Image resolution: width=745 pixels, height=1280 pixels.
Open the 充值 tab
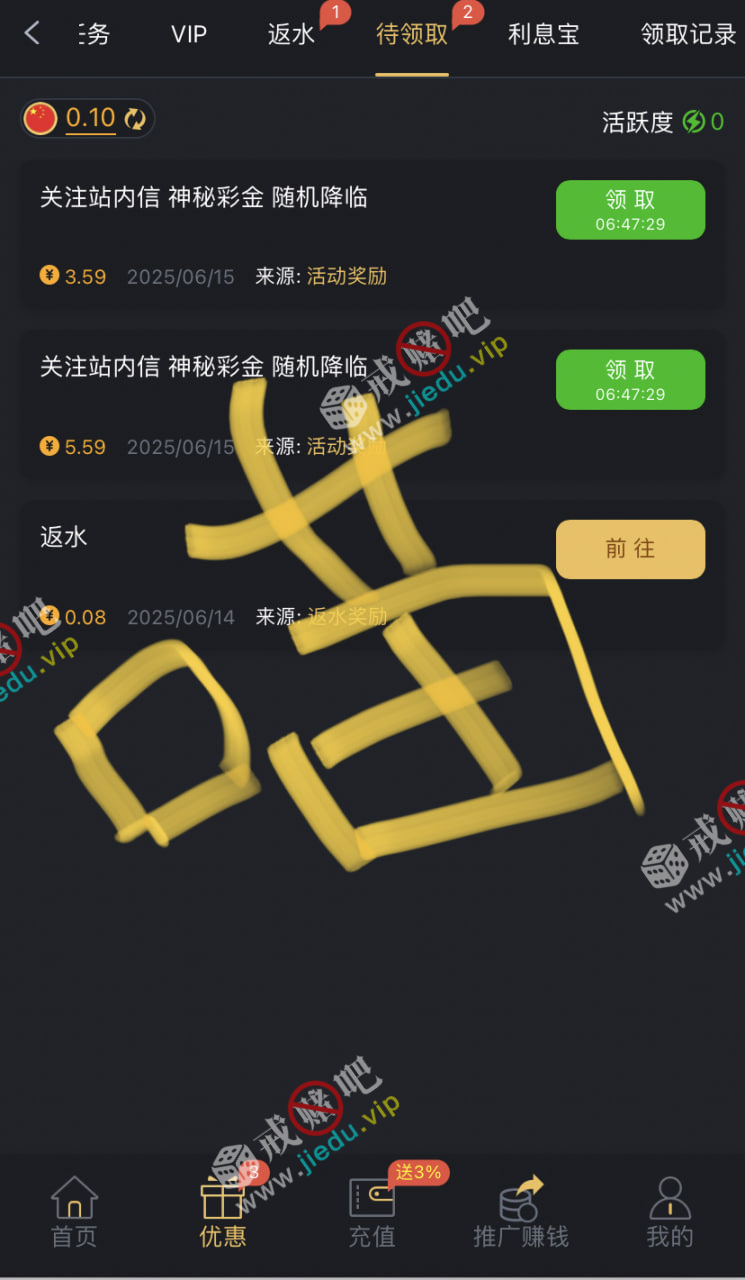[x=372, y=1212]
